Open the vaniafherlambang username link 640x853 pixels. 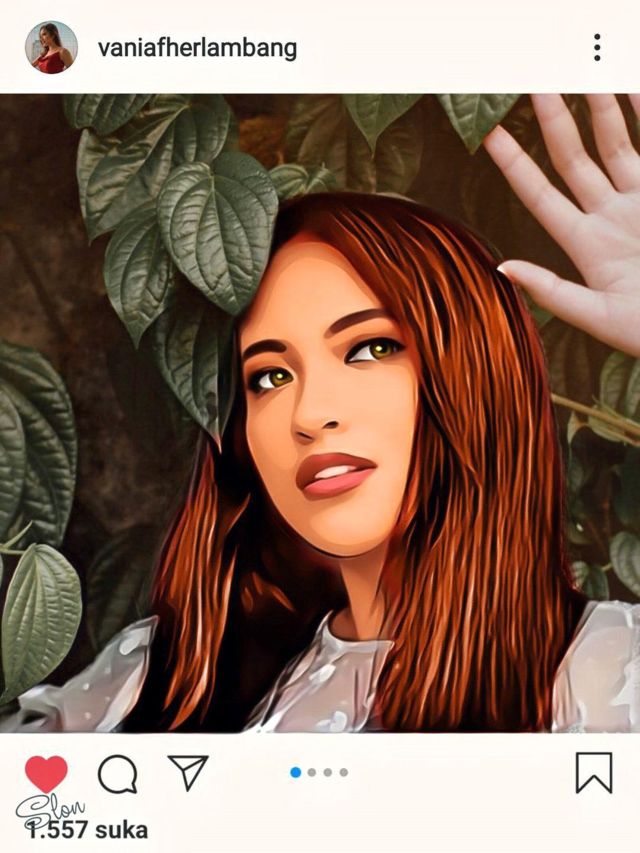click(x=197, y=48)
